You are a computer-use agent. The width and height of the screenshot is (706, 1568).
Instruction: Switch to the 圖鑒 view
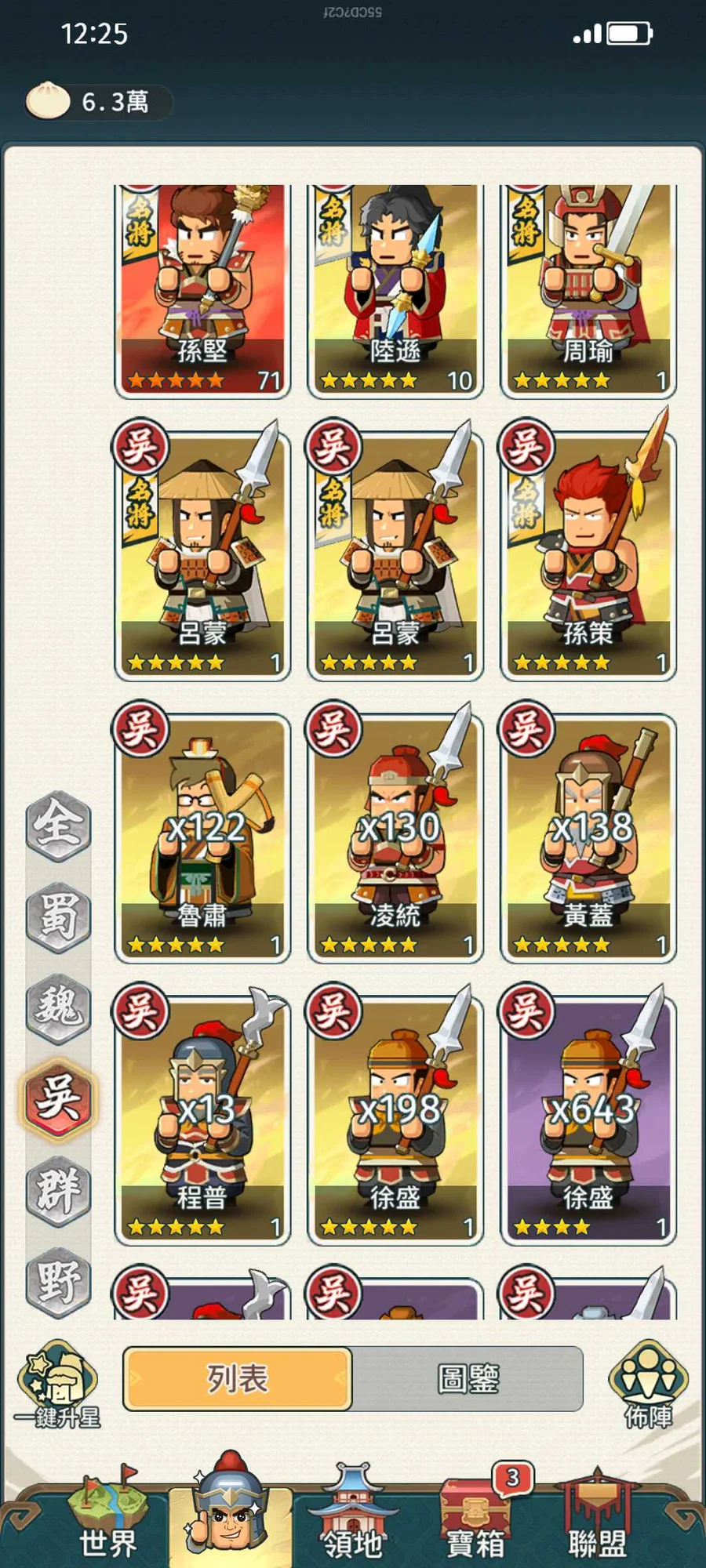click(x=468, y=1379)
